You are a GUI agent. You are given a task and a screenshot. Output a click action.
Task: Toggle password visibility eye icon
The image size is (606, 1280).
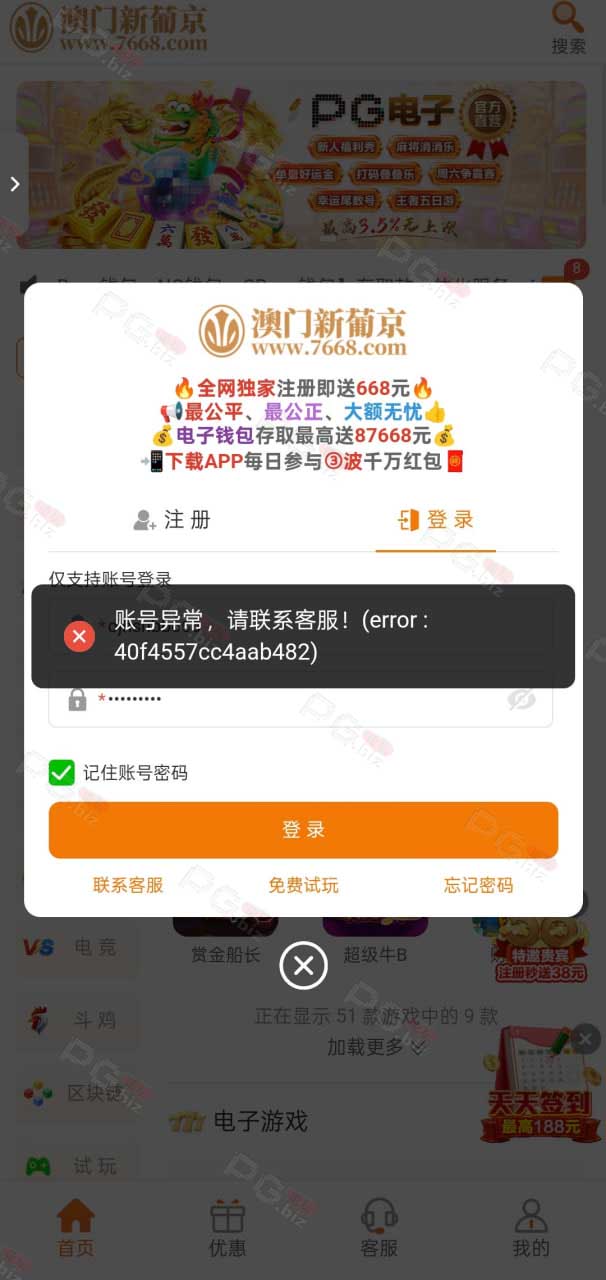click(521, 700)
